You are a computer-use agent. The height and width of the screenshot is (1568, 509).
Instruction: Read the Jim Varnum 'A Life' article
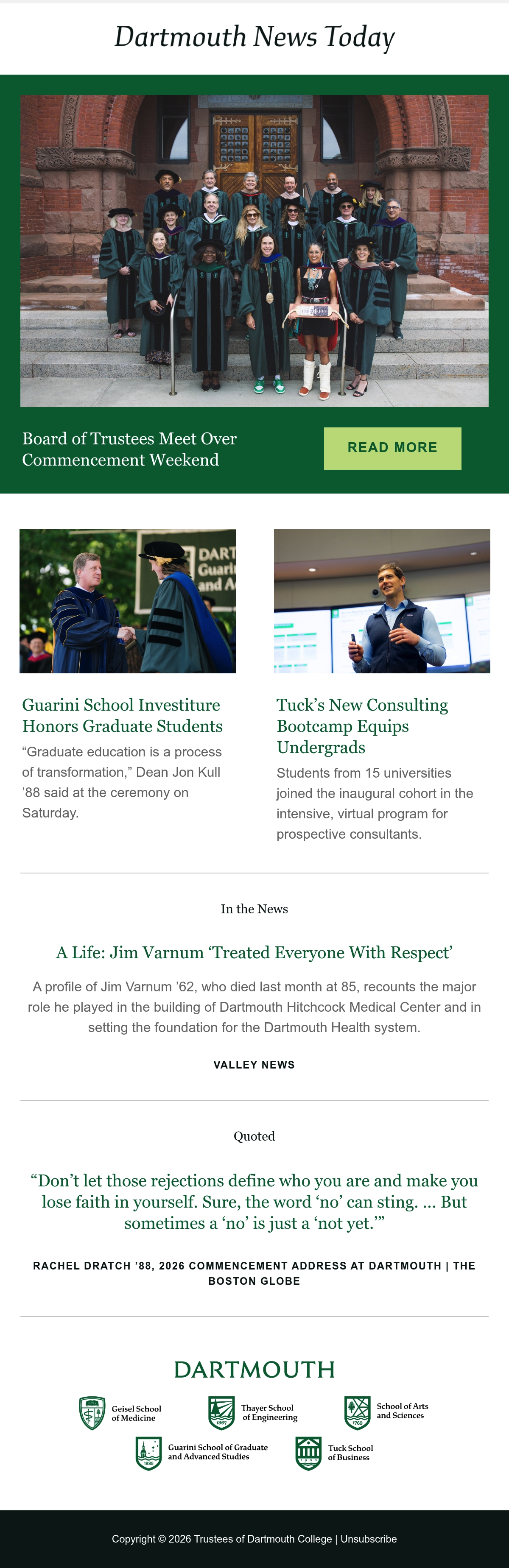click(x=255, y=953)
